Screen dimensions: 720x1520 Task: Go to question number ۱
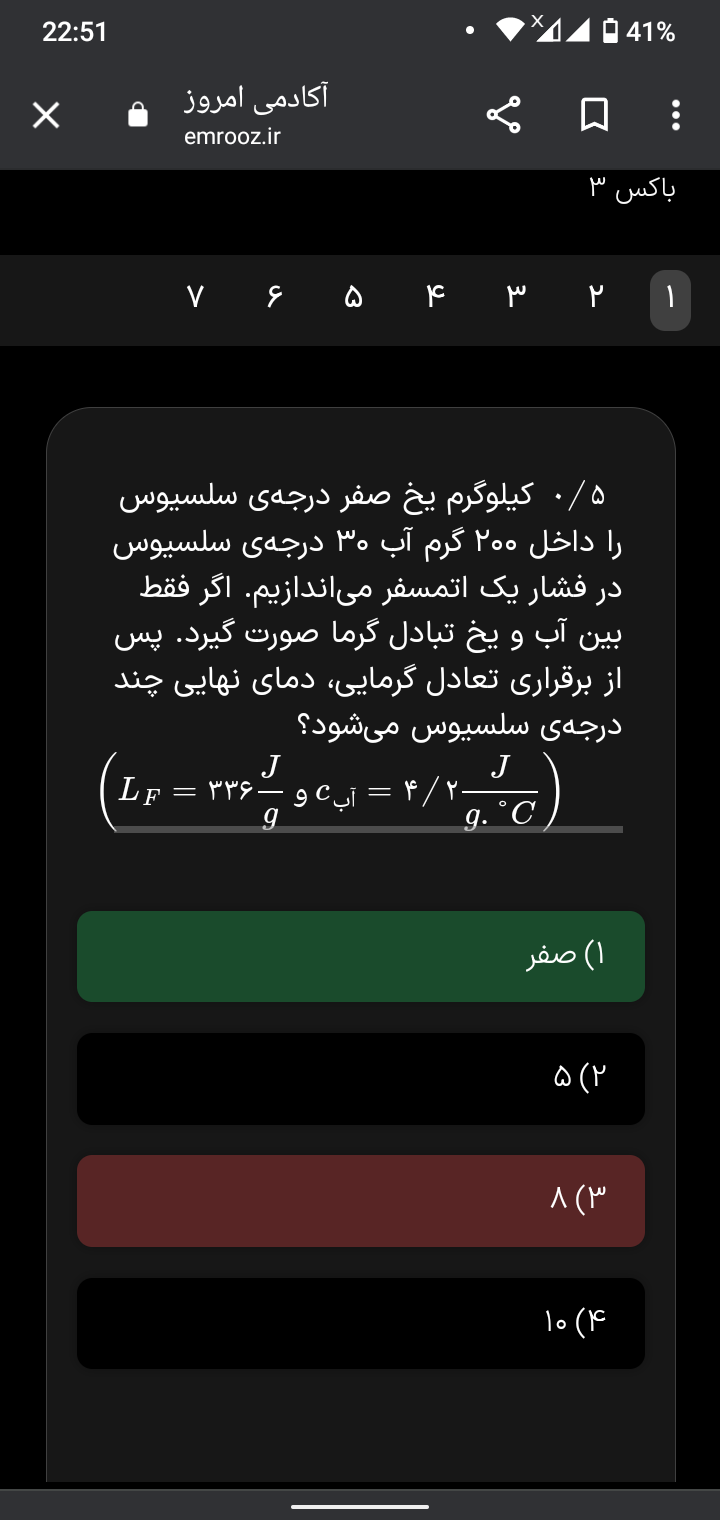pyautogui.click(x=670, y=299)
